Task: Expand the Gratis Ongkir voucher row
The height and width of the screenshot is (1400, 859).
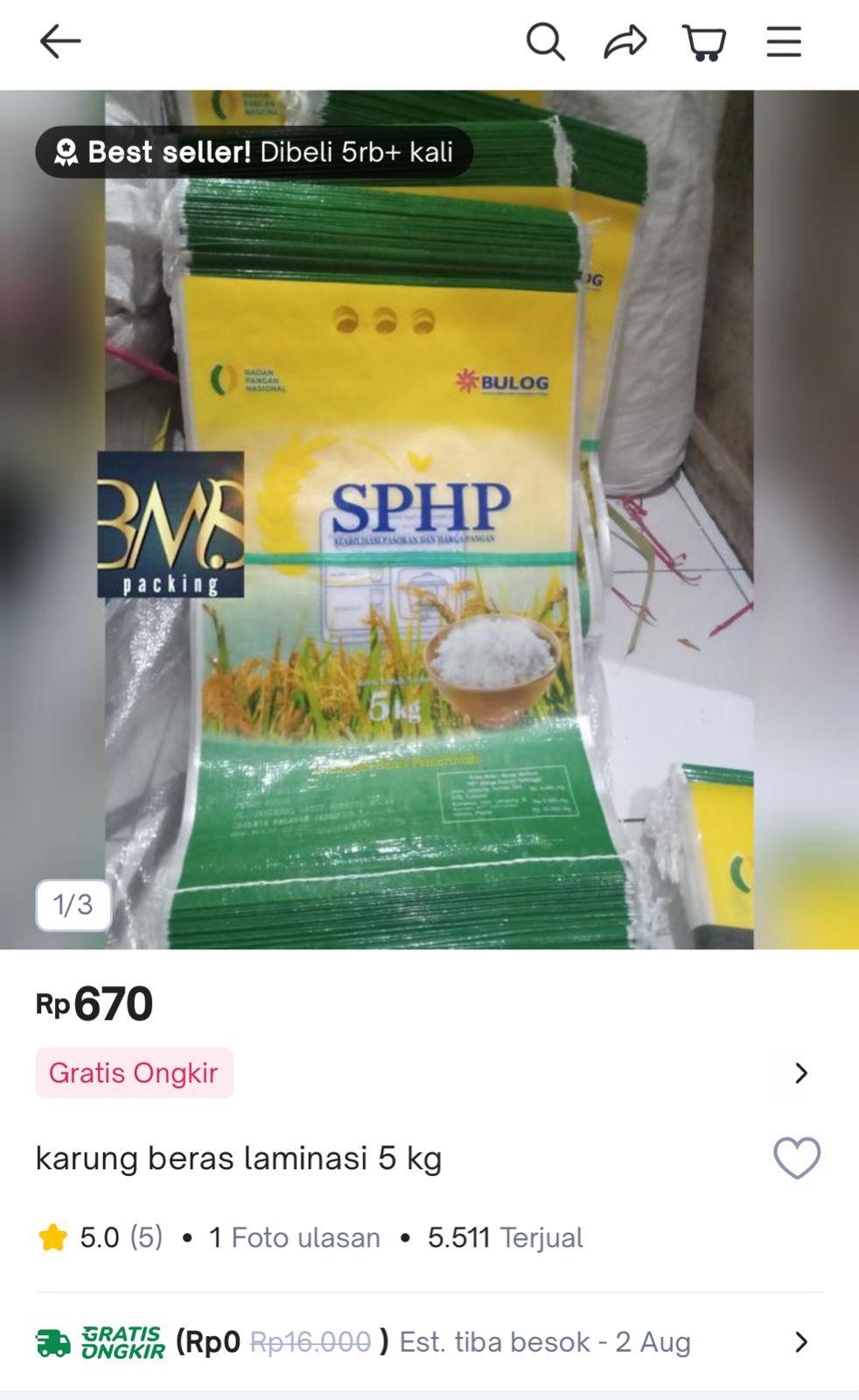Action: (800, 1073)
